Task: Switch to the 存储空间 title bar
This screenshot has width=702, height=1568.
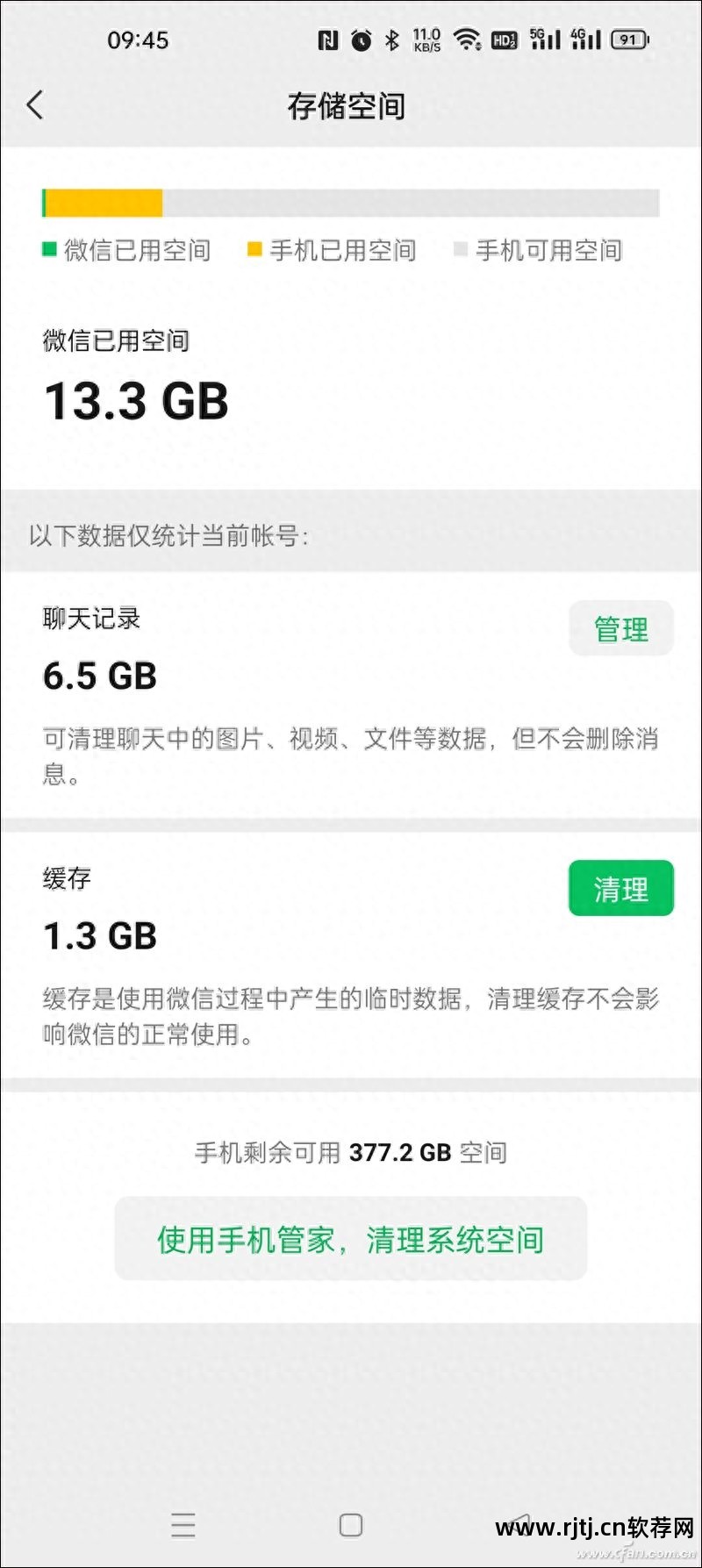Action: click(x=348, y=104)
